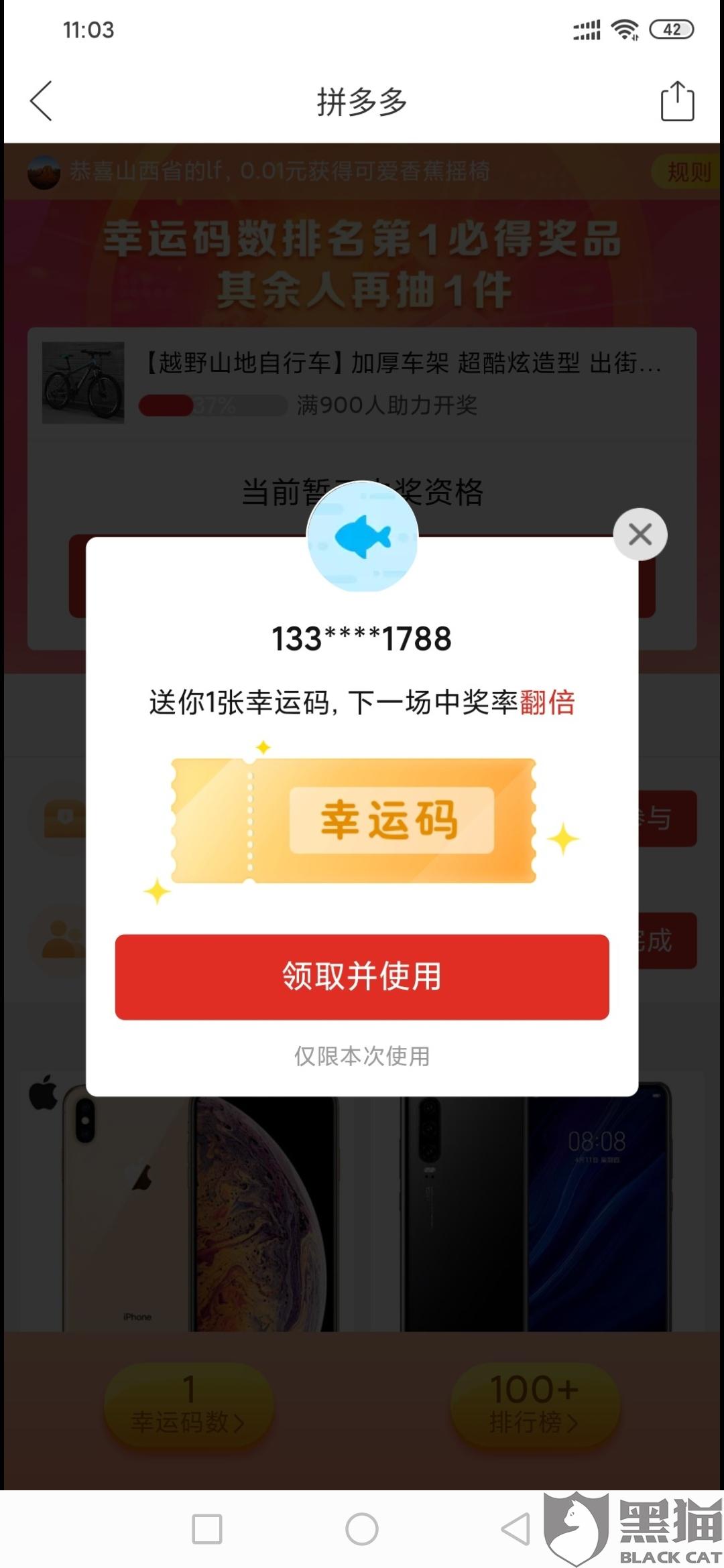724x1568 pixels.
Task: Tap the Android home button
Action: [x=362, y=1529]
